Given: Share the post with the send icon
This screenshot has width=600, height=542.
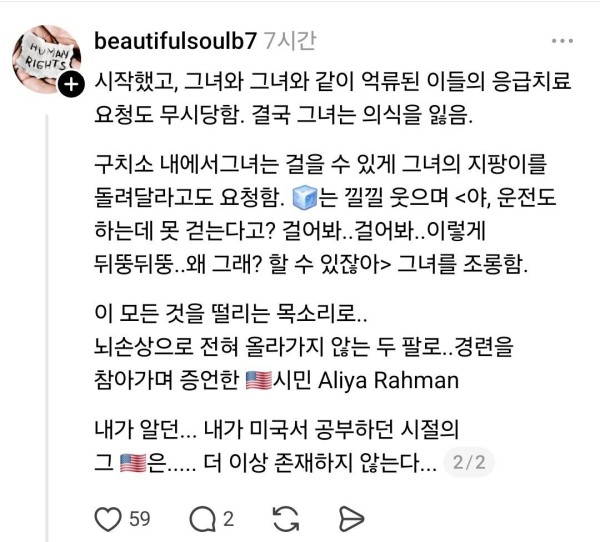Looking at the screenshot, I should 351,517.
